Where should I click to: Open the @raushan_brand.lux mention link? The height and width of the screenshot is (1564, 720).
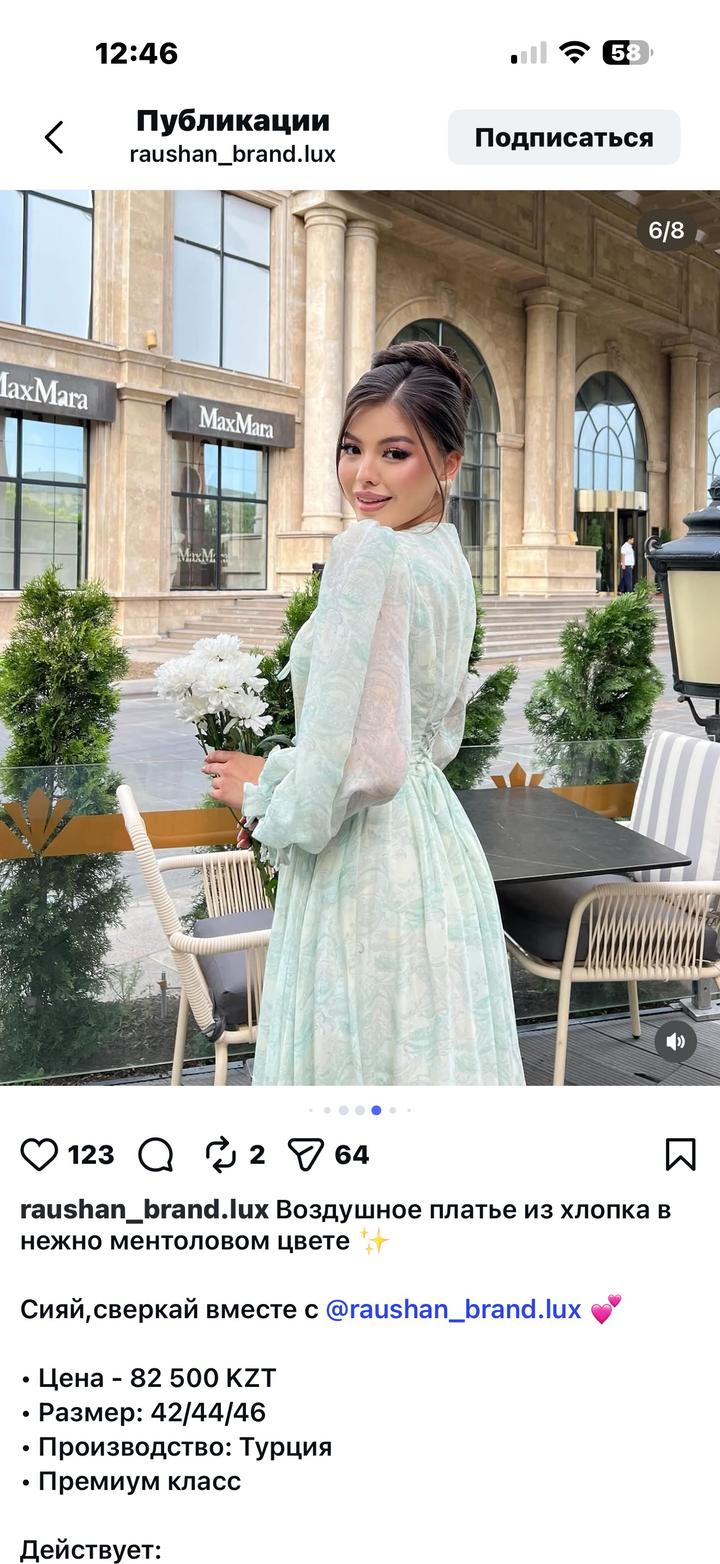(x=453, y=1309)
